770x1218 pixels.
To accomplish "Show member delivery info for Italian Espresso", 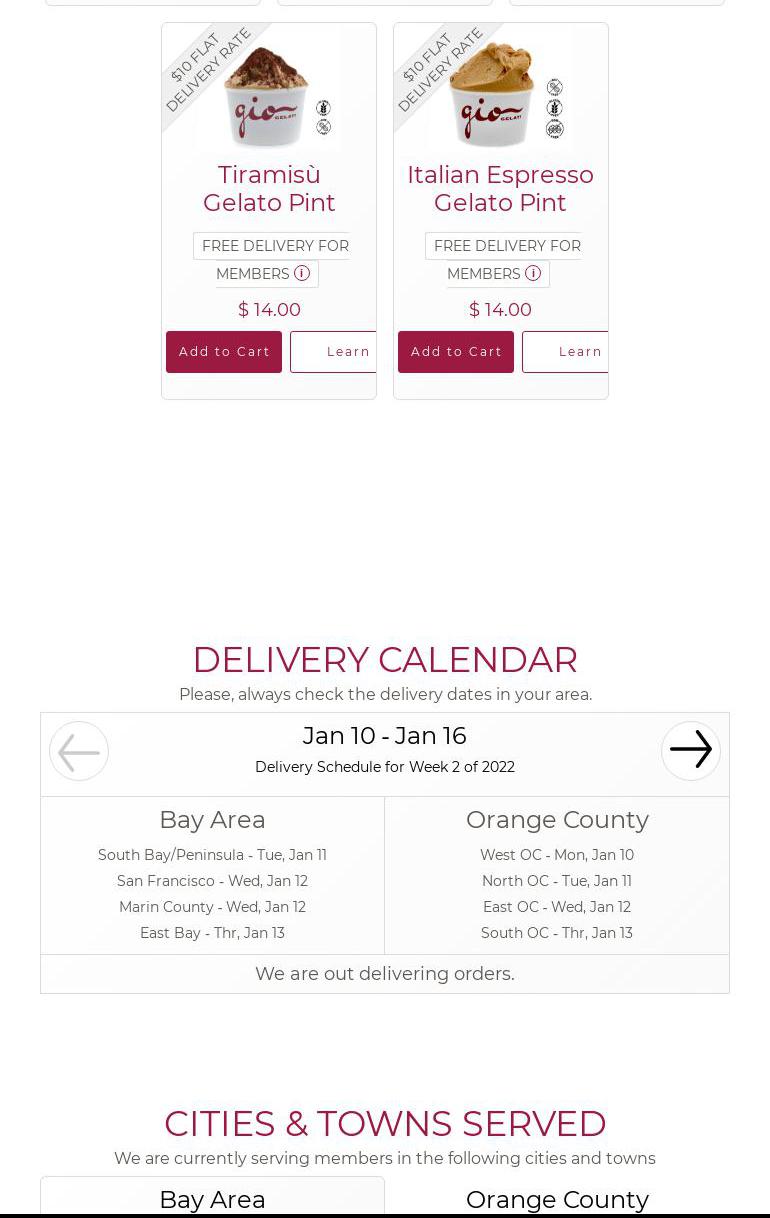I will [x=533, y=273].
